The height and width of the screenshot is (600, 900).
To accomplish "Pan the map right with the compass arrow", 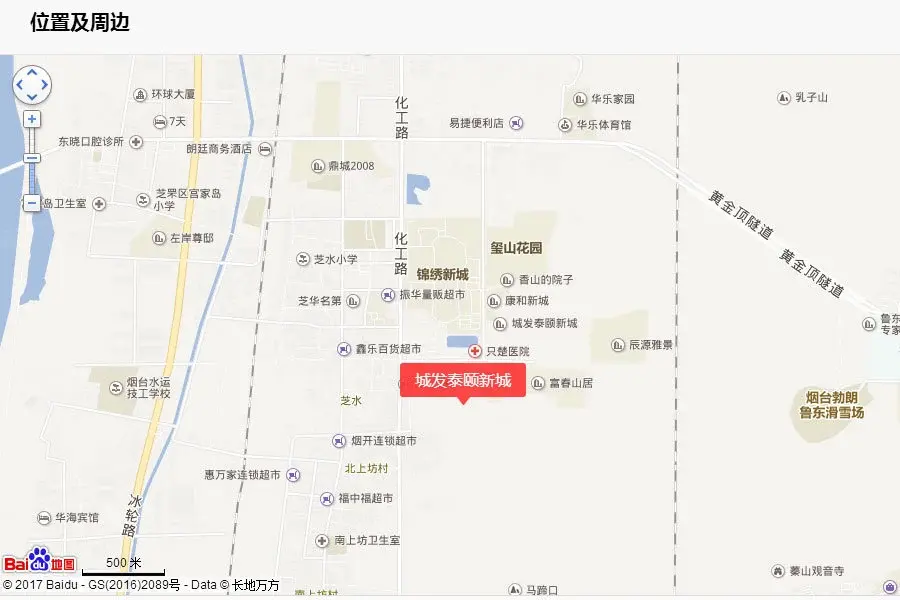I will pos(44,85).
